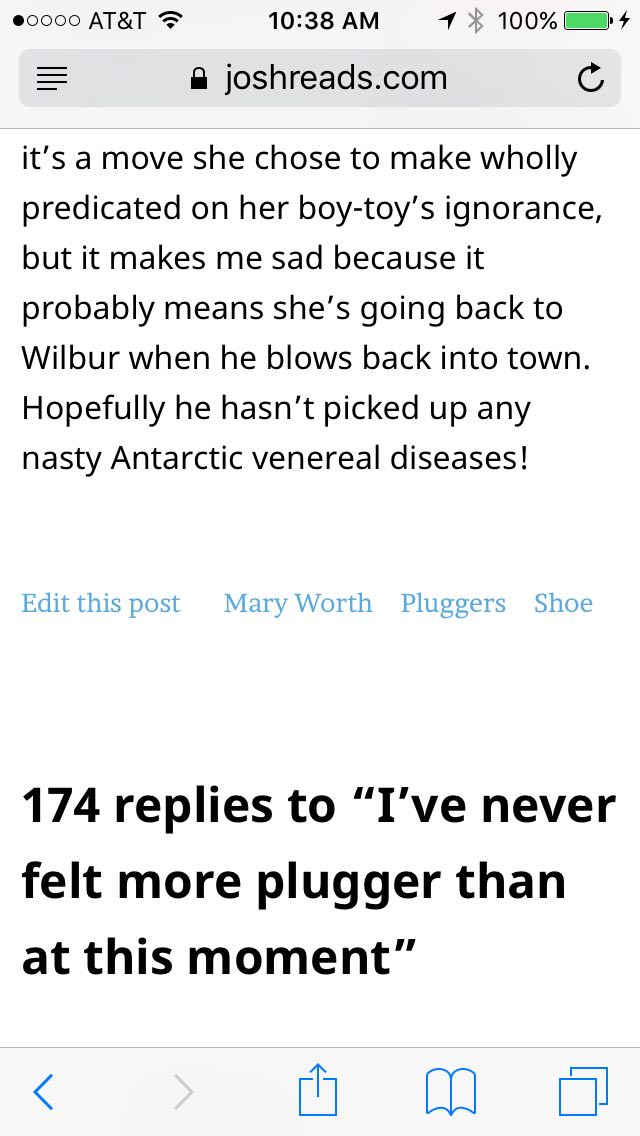Image resolution: width=640 pixels, height=1136 pixels.
Task: Open the Pluggers tag link
Action: pos(453,603)
